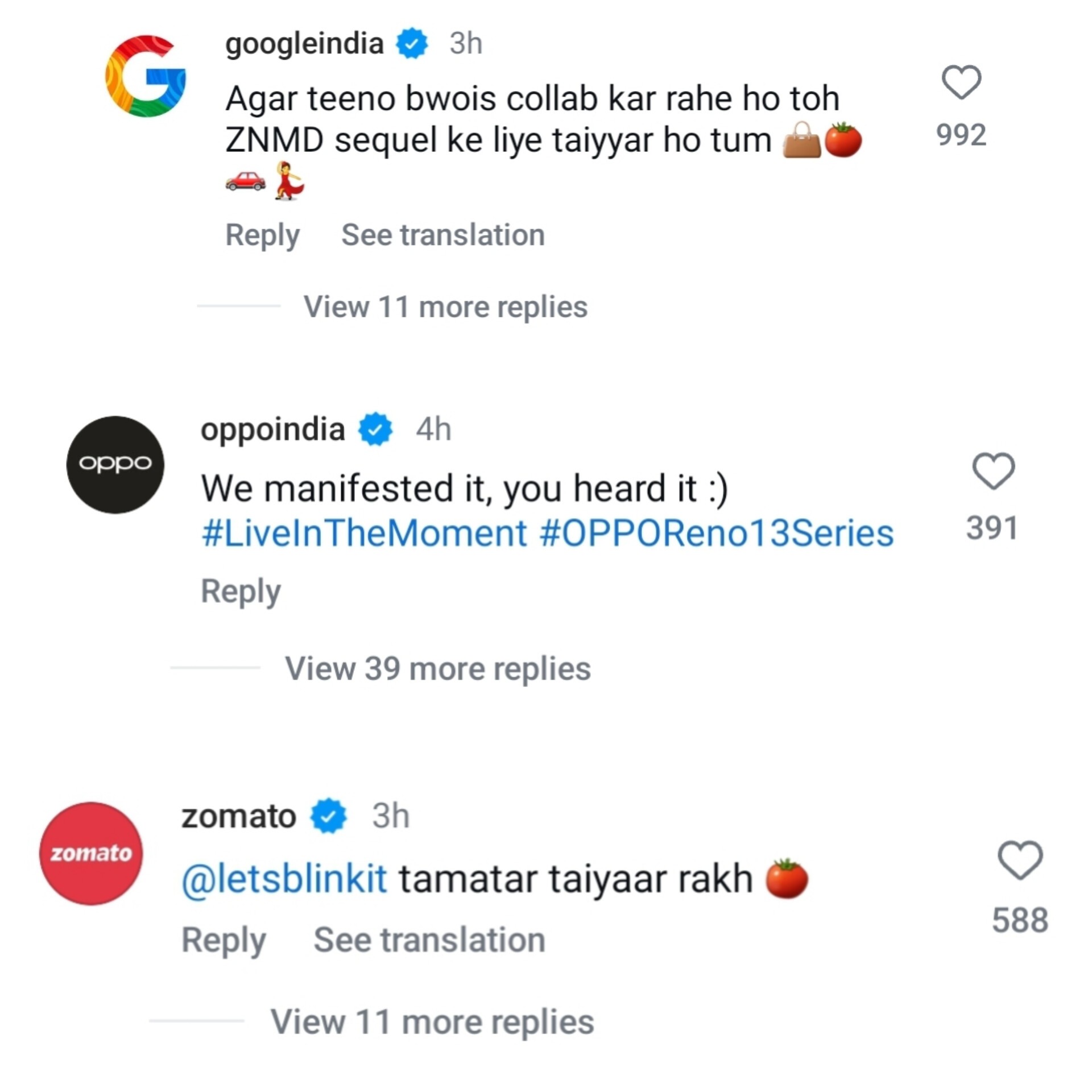Viewport: 1092px width, 1092px height.
Task: Open googleindia's profile picture
Action: 146,76
